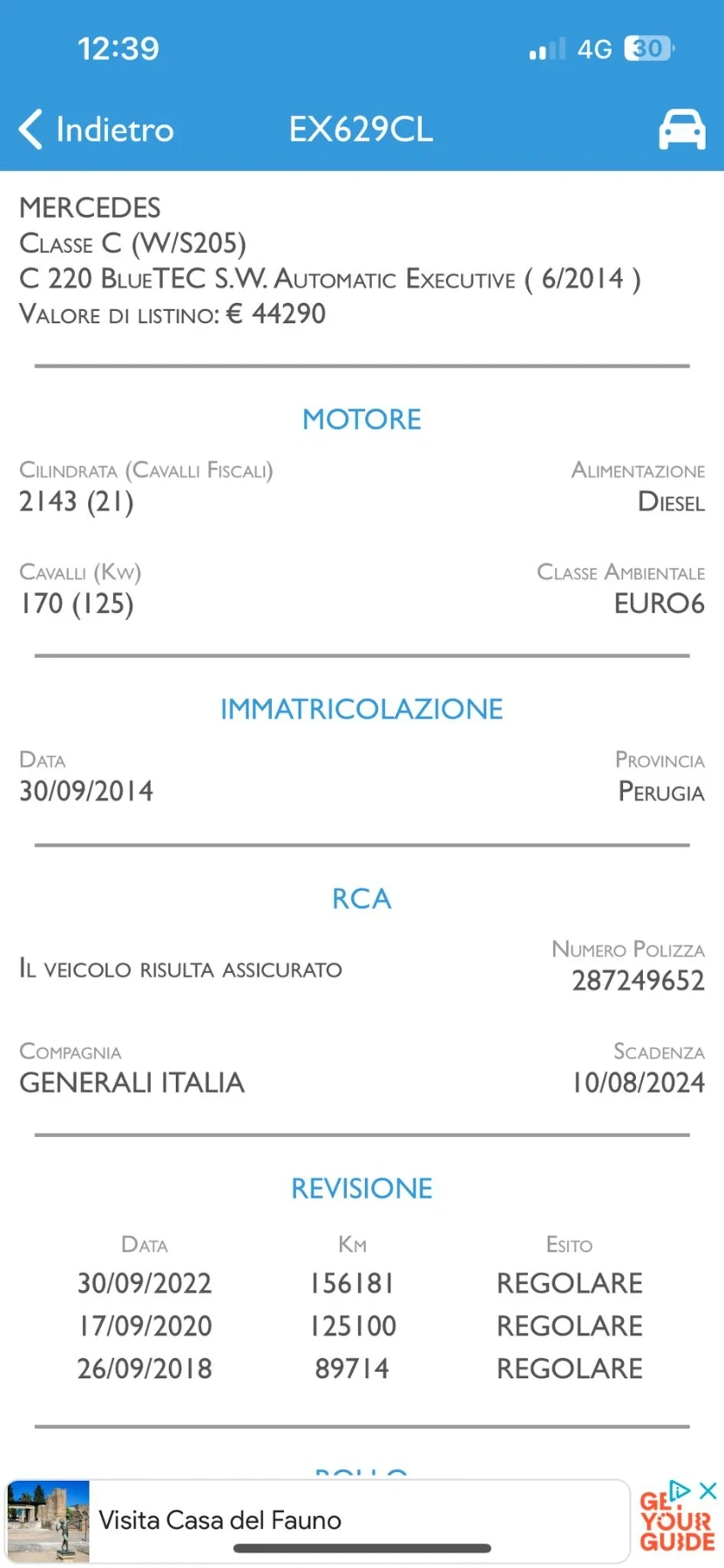The width and height of the screenshot is (724, 1568).
Task: Expand the MOTORE section
Action: click(x=362, y=419)
